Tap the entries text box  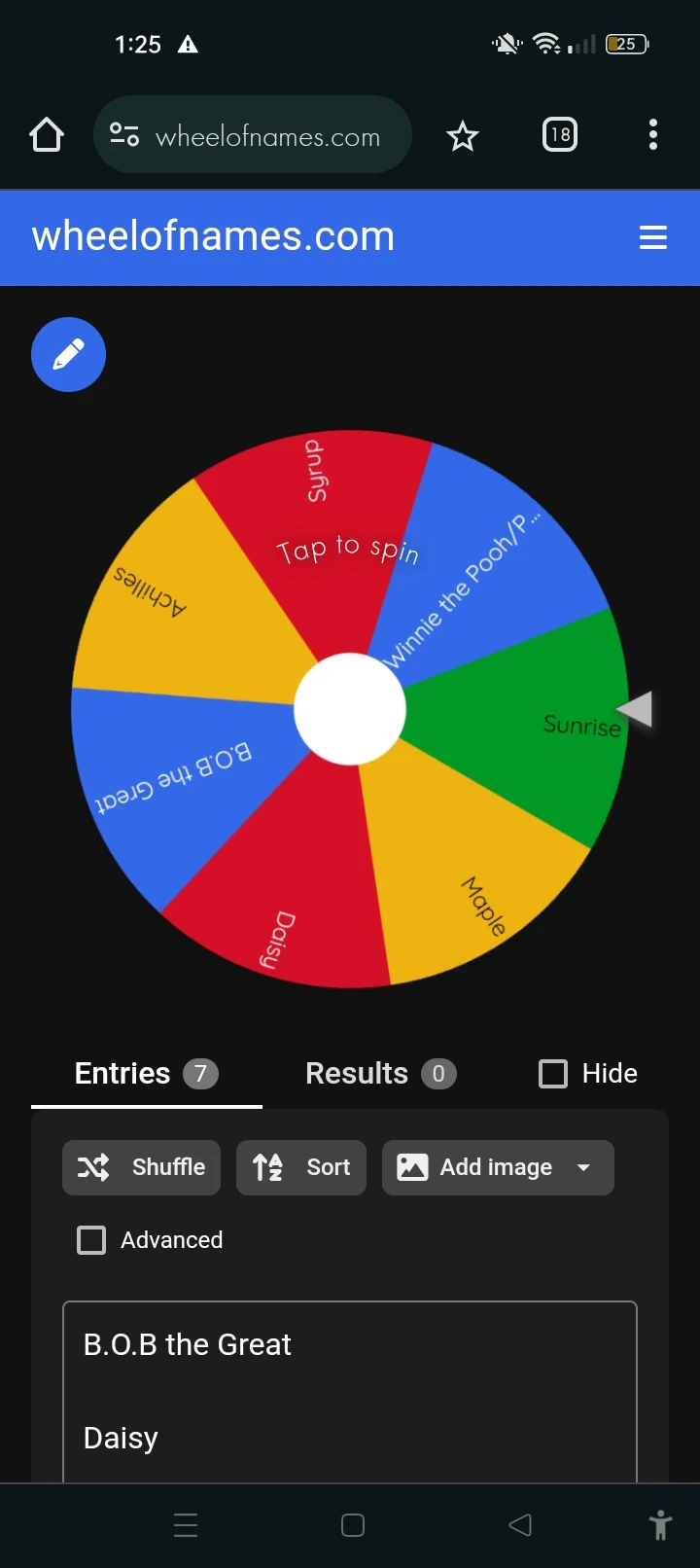[x=349, y=1391]
